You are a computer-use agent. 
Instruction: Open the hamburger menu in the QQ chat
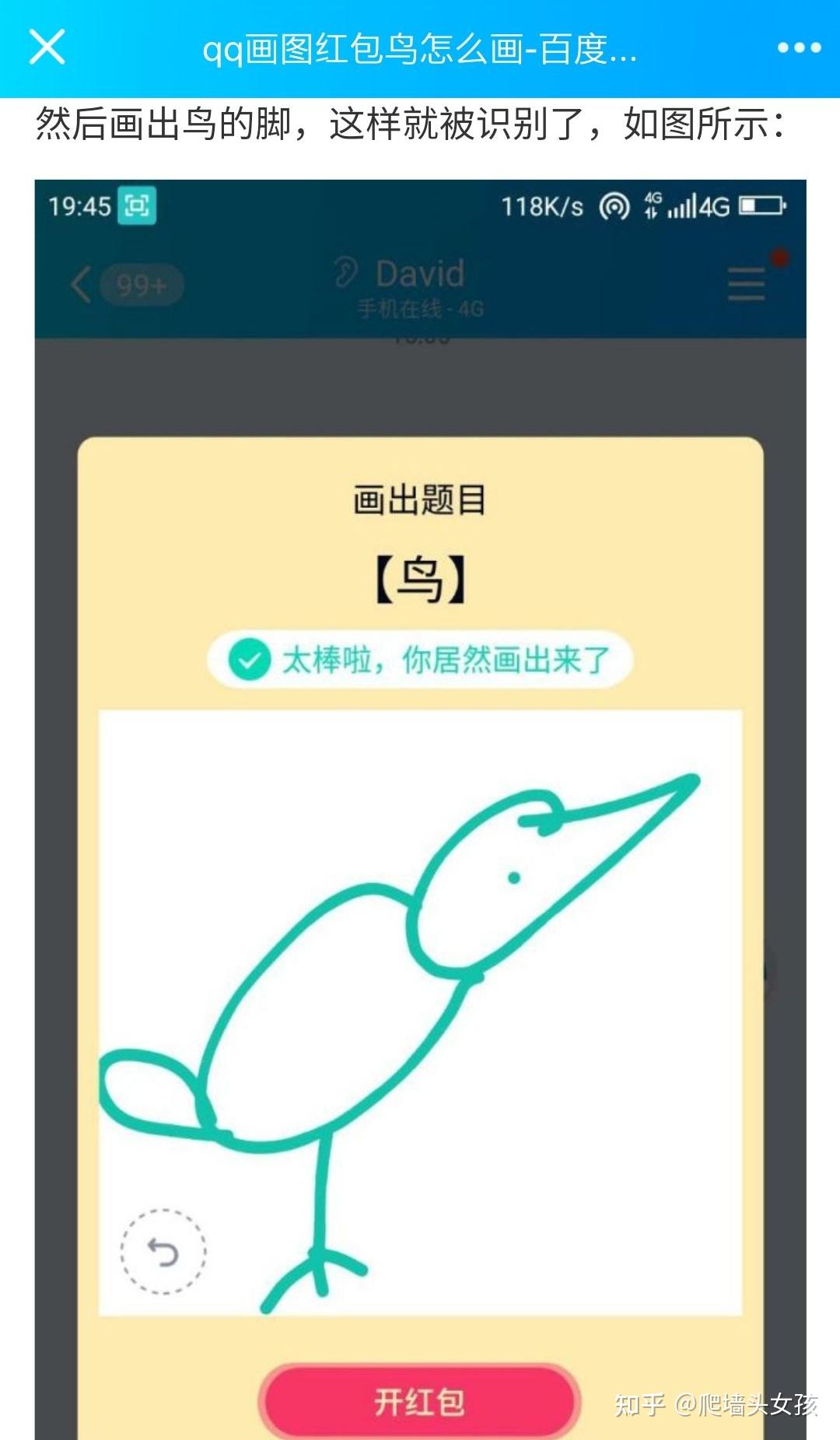click(744, 286)
